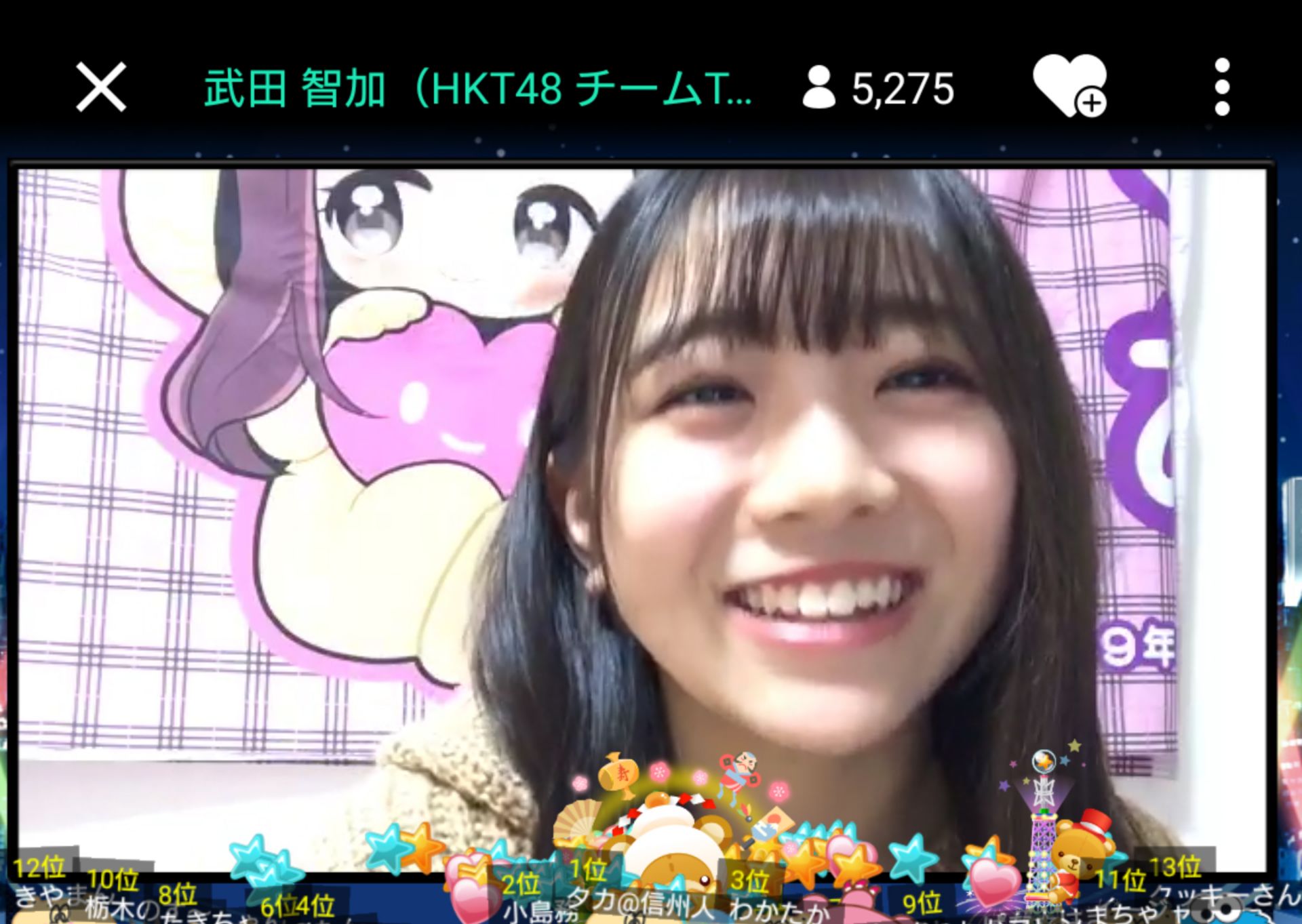
Task: Tap the live video player
Action: (x=641, y=475)
